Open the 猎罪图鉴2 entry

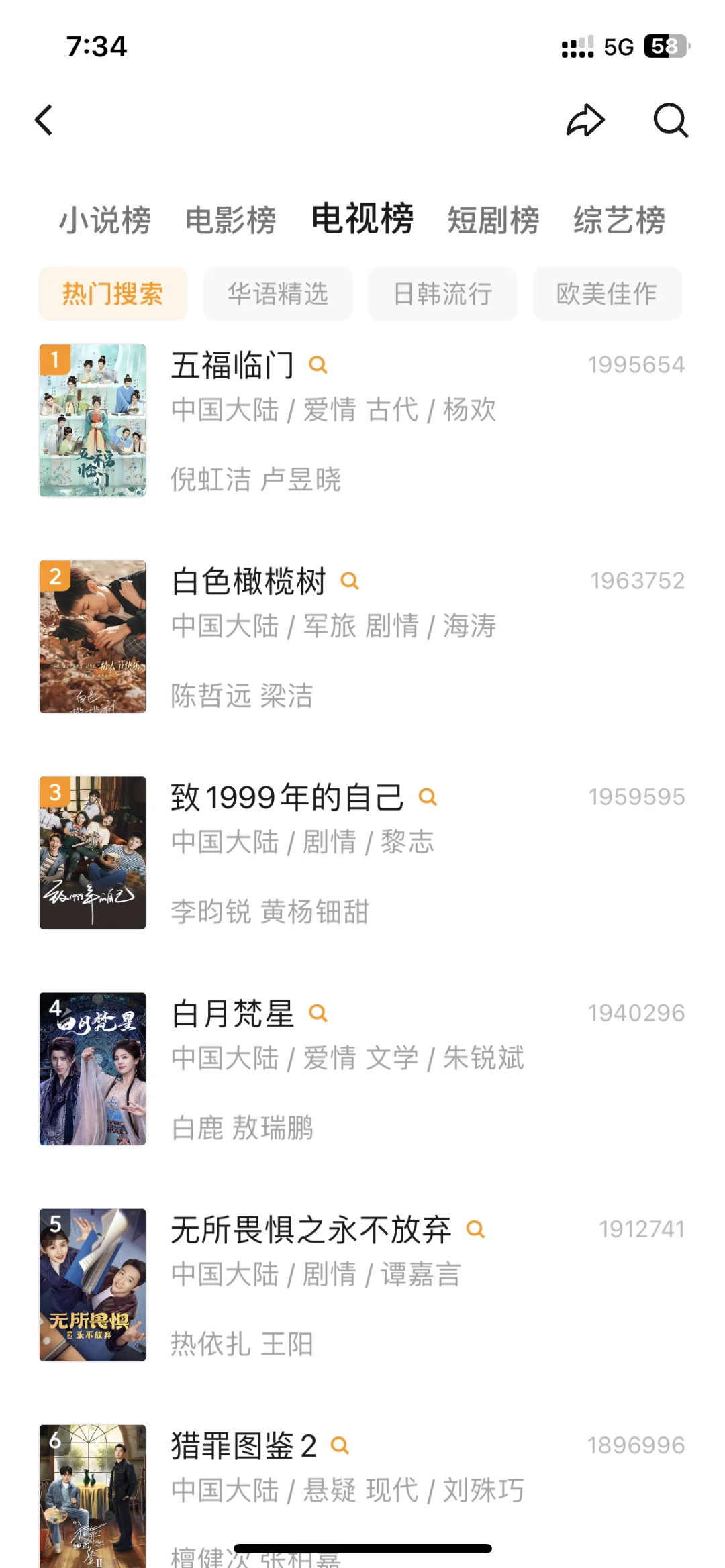[x=243, y=1446]
